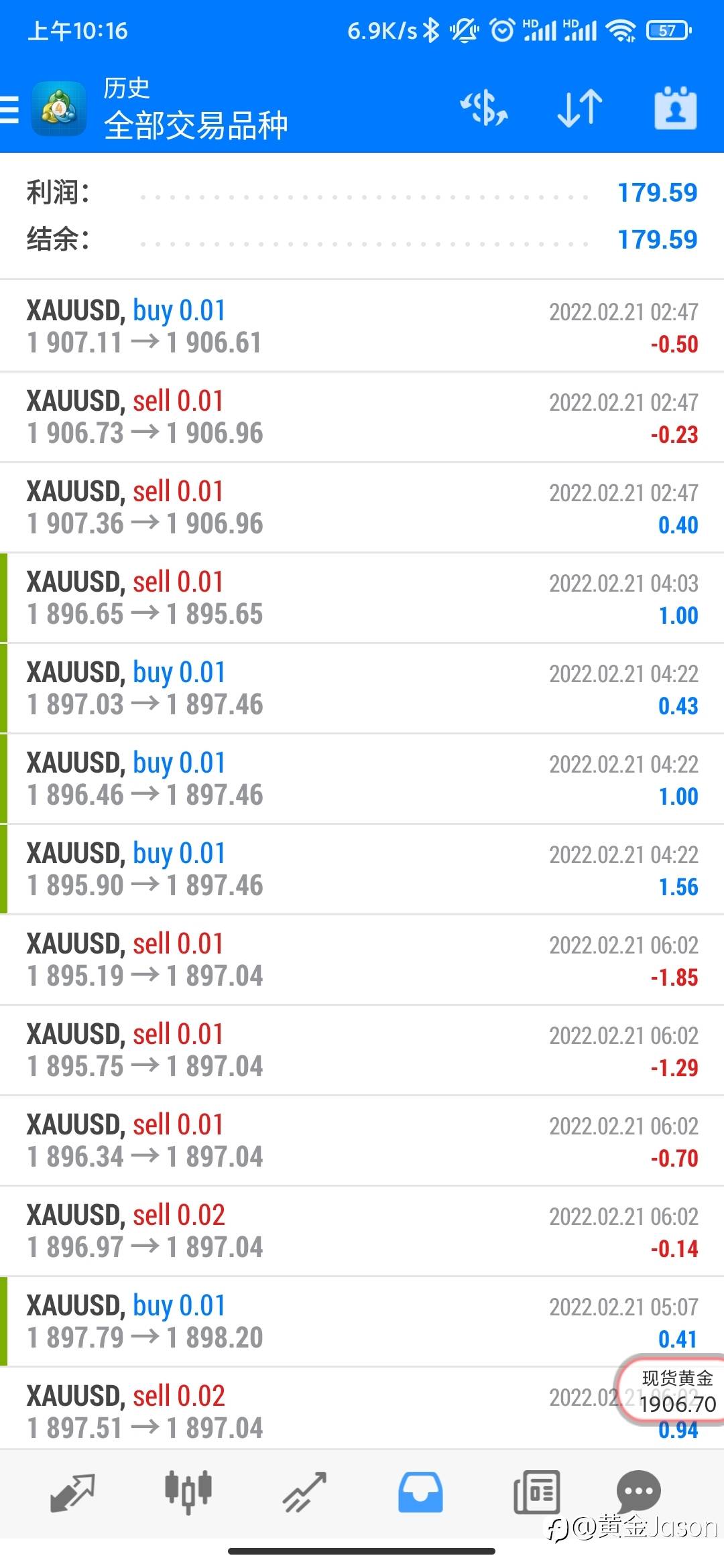Open the sort arrows option

[x=580, y=109]
